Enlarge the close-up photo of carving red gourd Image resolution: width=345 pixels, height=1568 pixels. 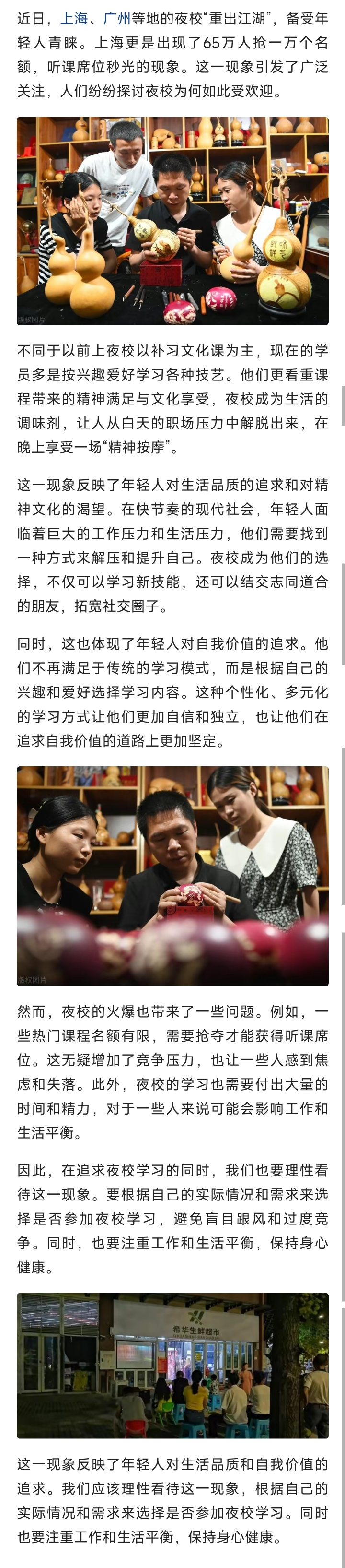172,875
